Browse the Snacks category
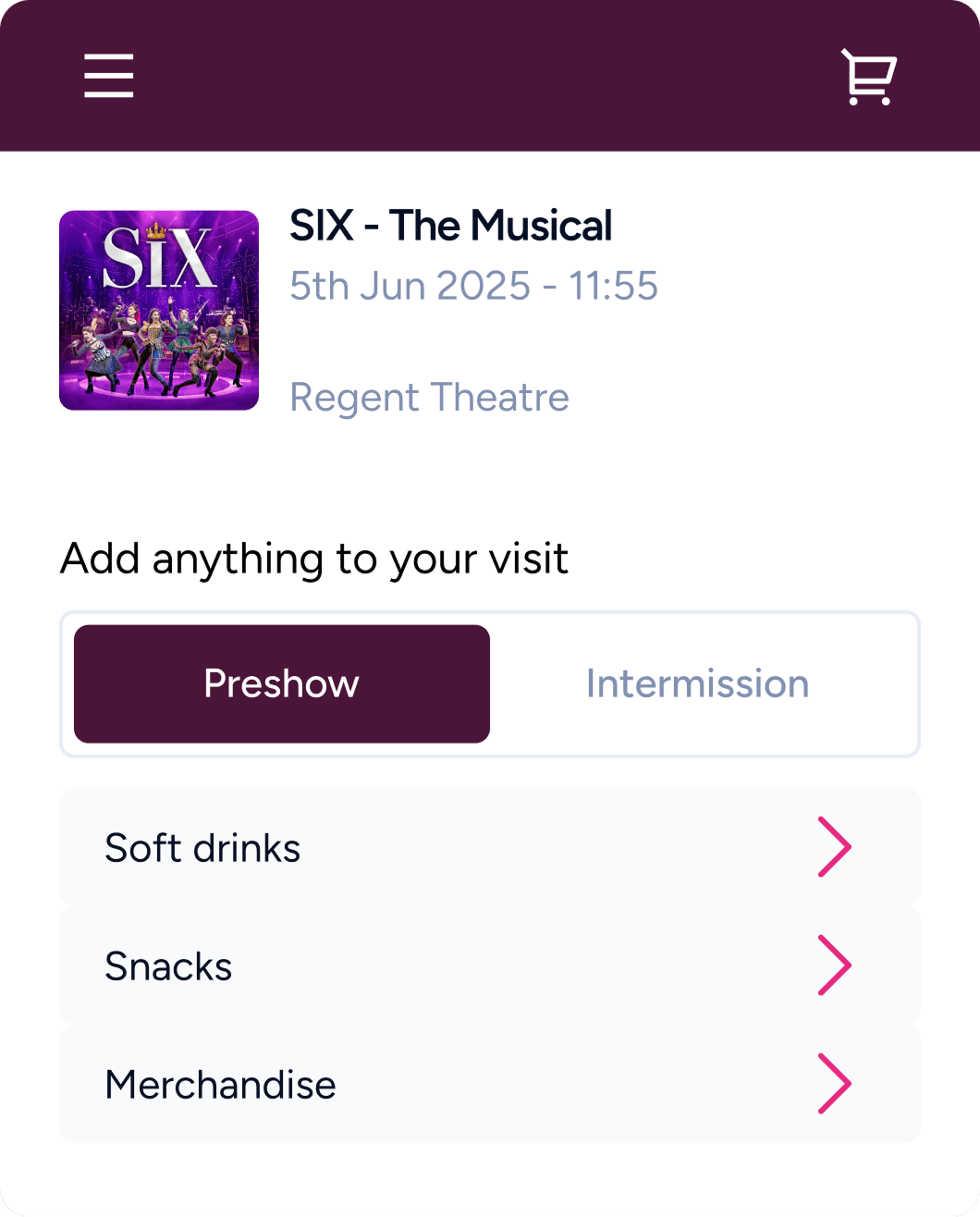980x1217 pixels. pos(490,965)
